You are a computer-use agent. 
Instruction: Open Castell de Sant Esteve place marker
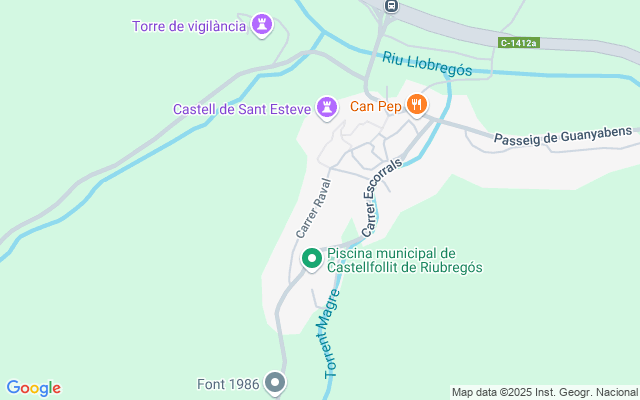(327, 106)
